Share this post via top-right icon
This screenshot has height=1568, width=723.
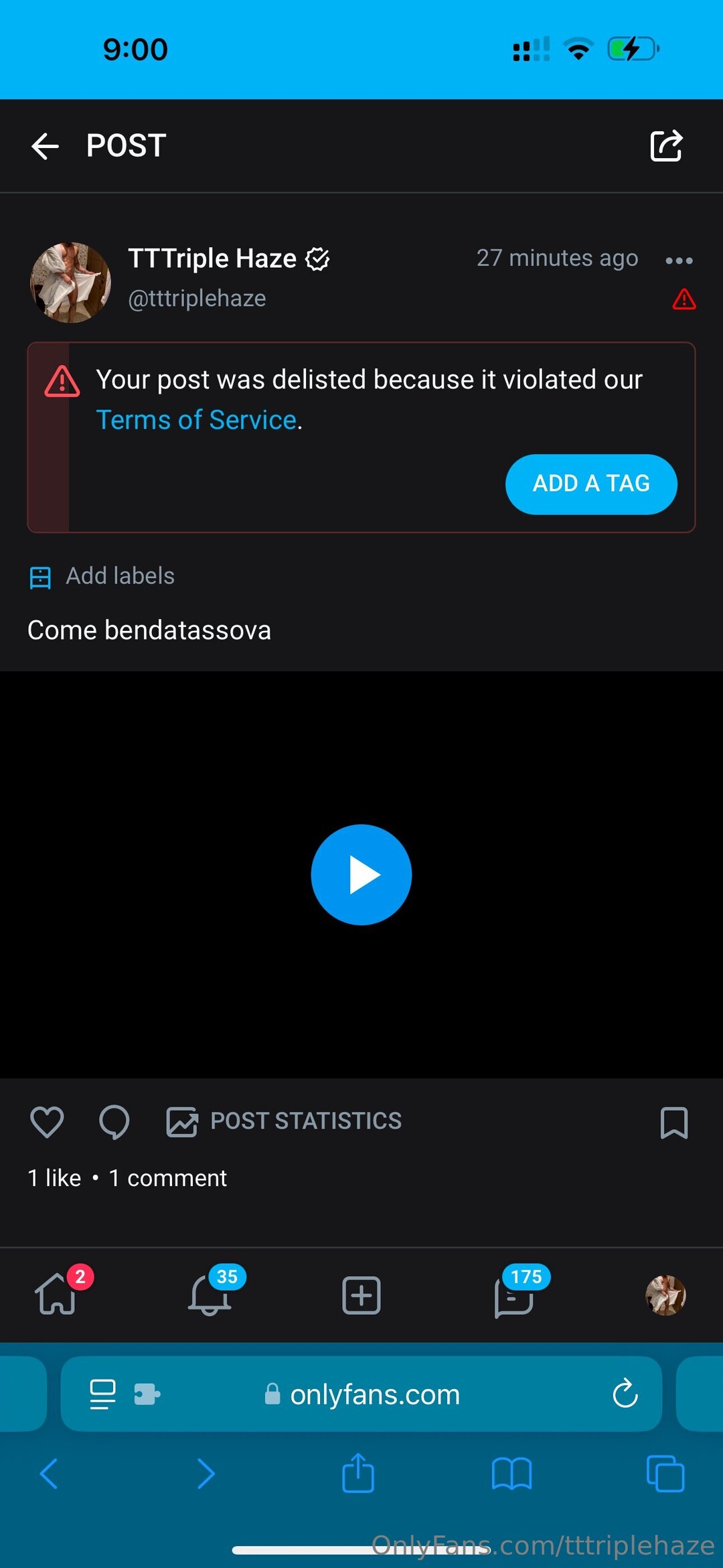click(666, 145)
